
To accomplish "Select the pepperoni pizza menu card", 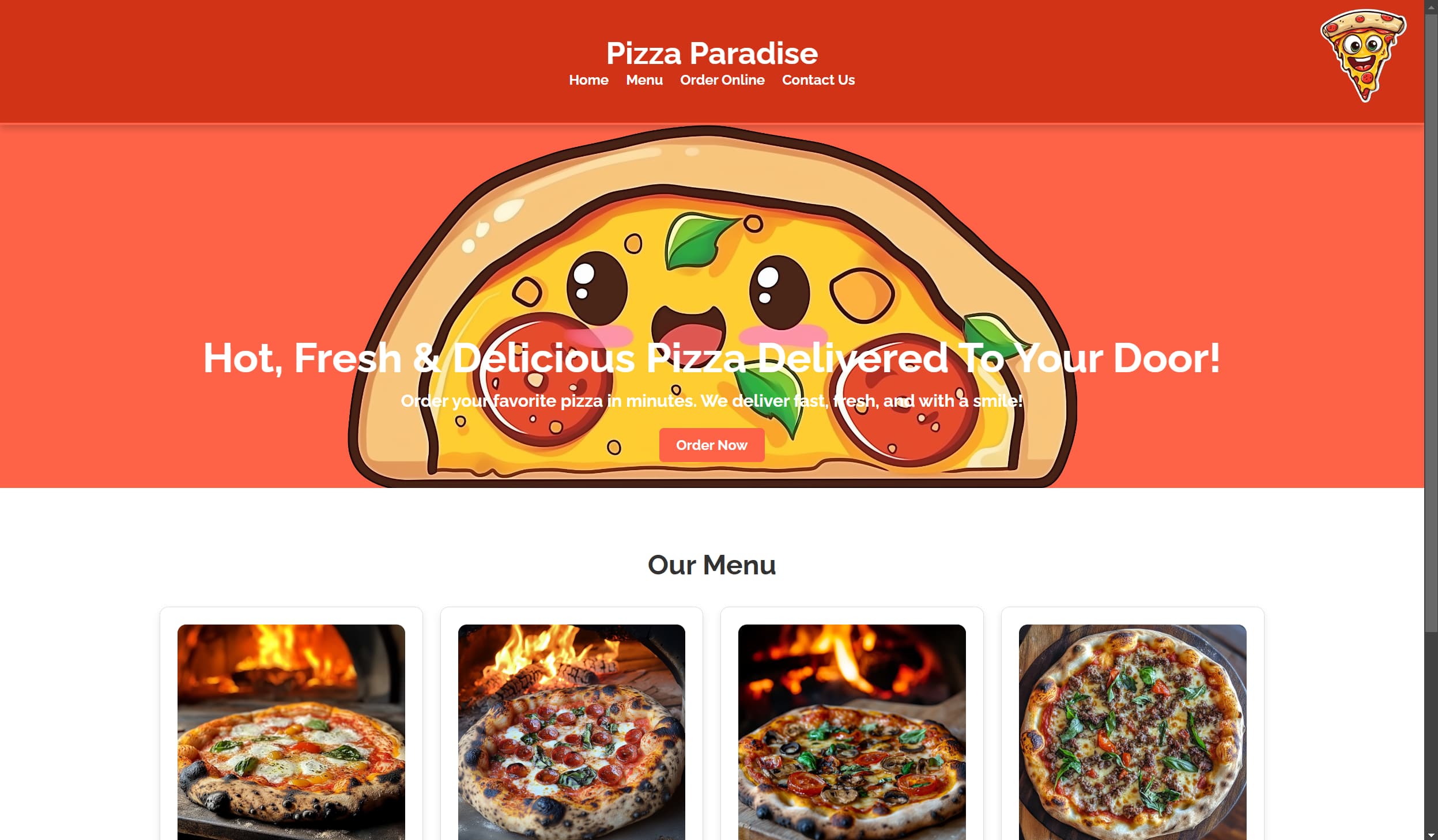I will (x=571, y=731).
